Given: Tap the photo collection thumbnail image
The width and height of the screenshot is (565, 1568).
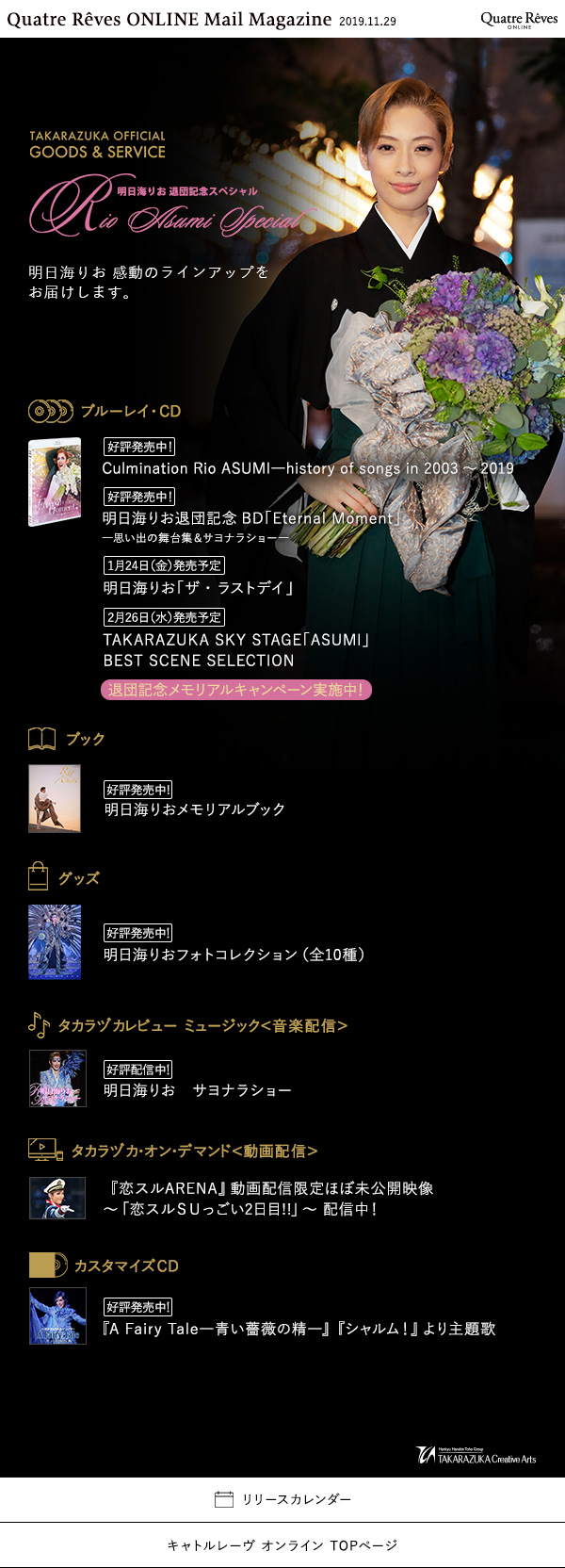Looking at the screenshot, I should [55, 942].
